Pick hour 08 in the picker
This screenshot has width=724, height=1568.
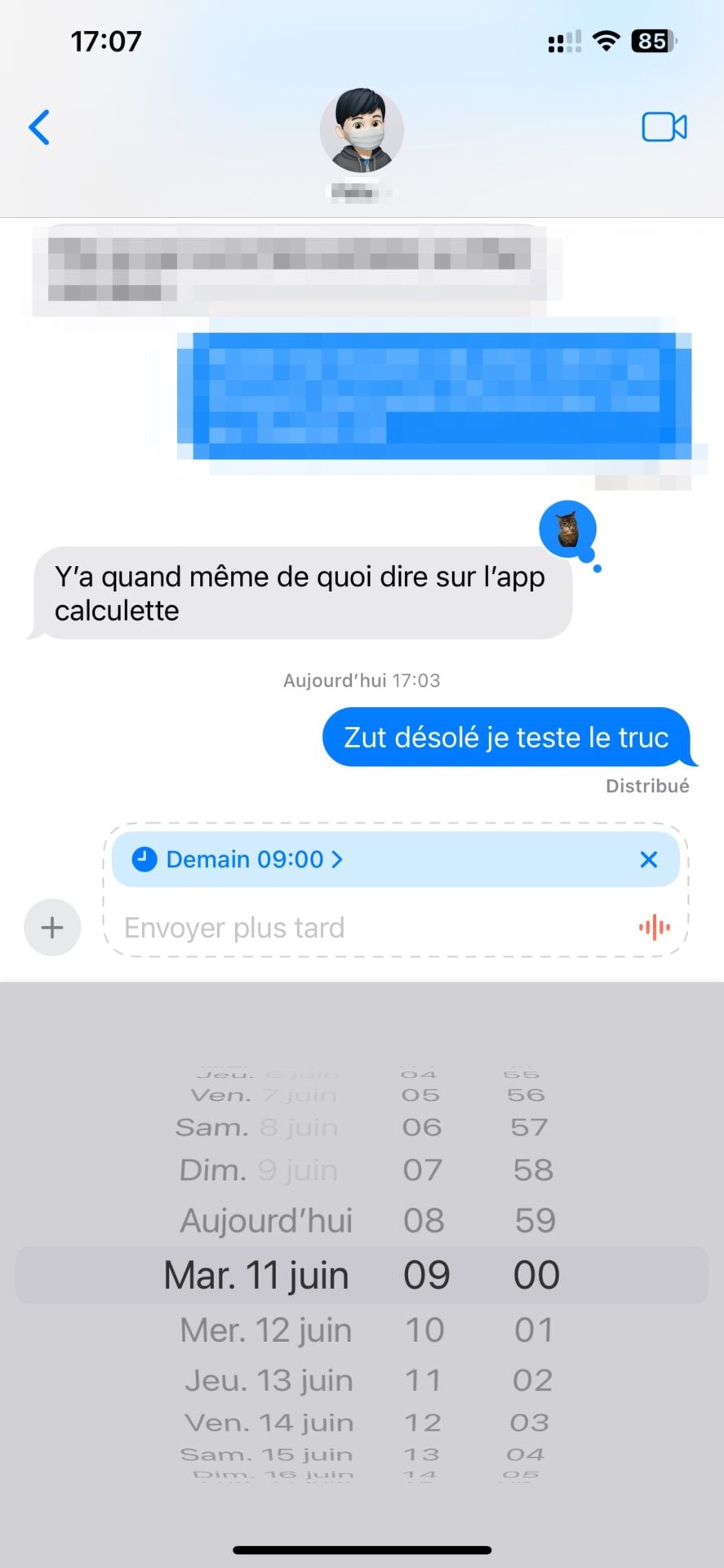pos(424,1221)
